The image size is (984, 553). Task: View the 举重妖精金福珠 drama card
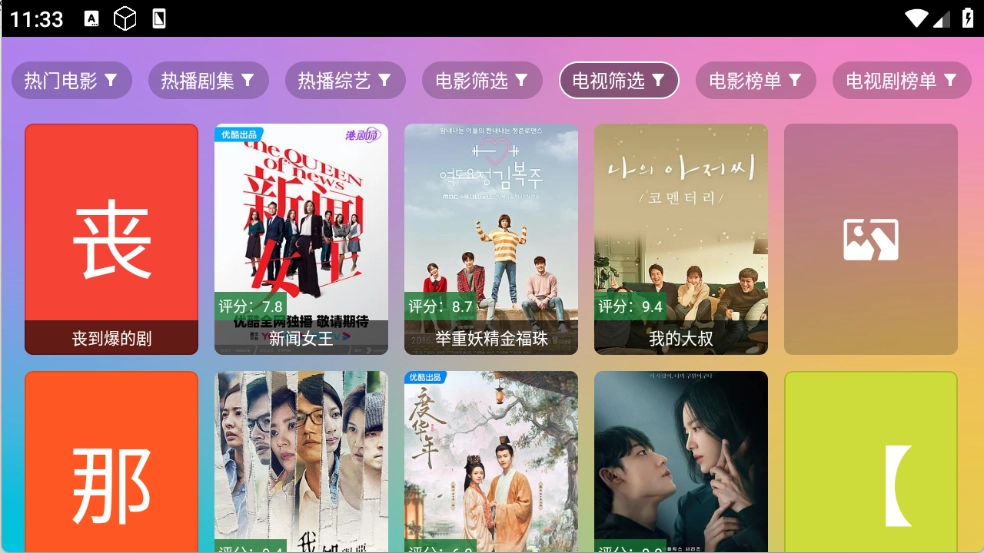point(491,239)
